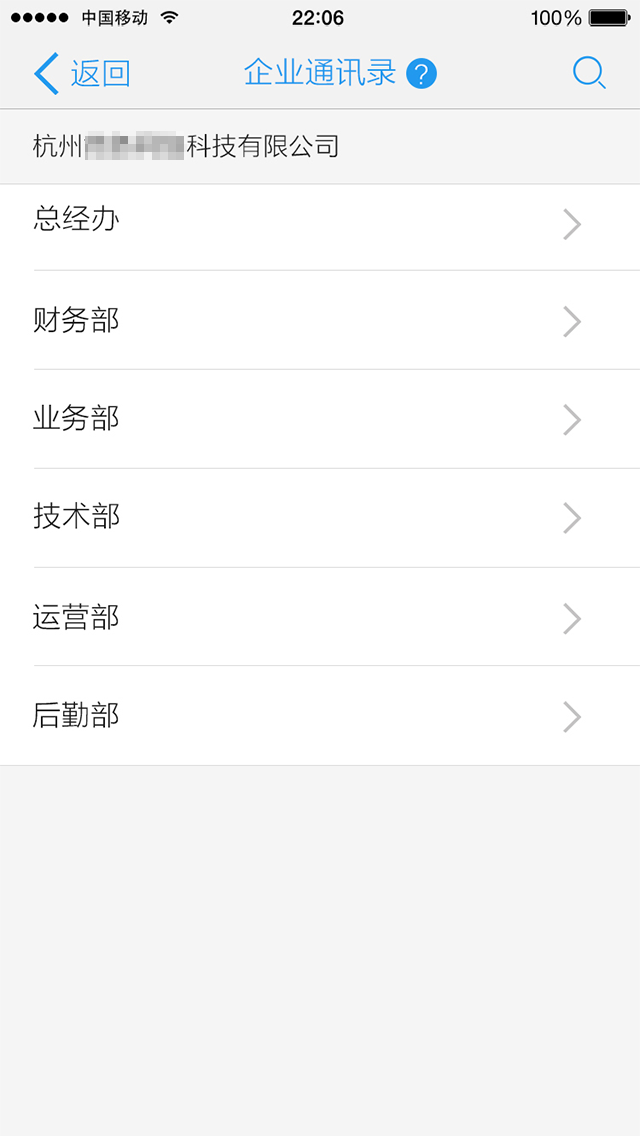The image size is (640, 1136).
Task: Open the help question mark icon
Action: tap(422, 74)
